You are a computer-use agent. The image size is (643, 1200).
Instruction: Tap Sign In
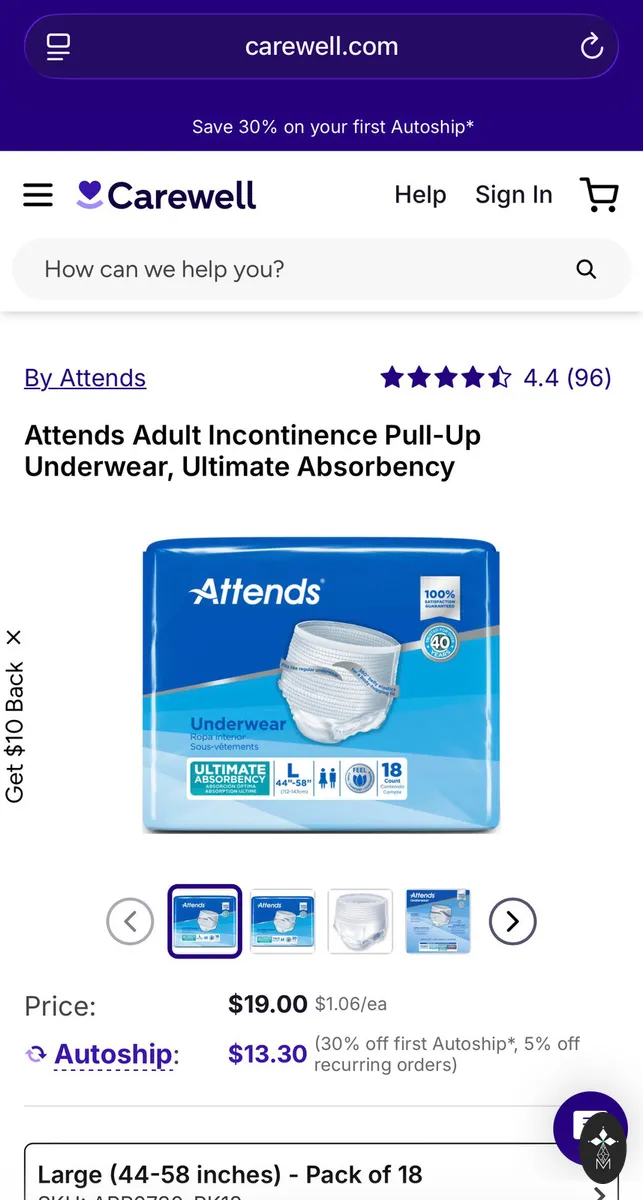pyautogui.click(x=514, y=195)
